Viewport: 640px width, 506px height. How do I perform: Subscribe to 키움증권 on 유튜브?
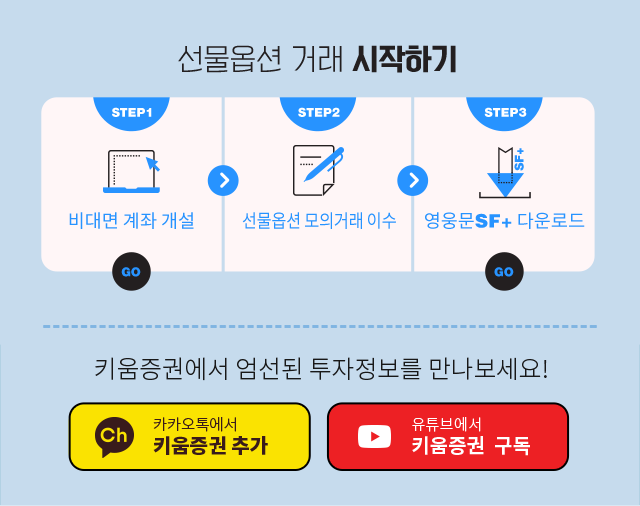447,436
